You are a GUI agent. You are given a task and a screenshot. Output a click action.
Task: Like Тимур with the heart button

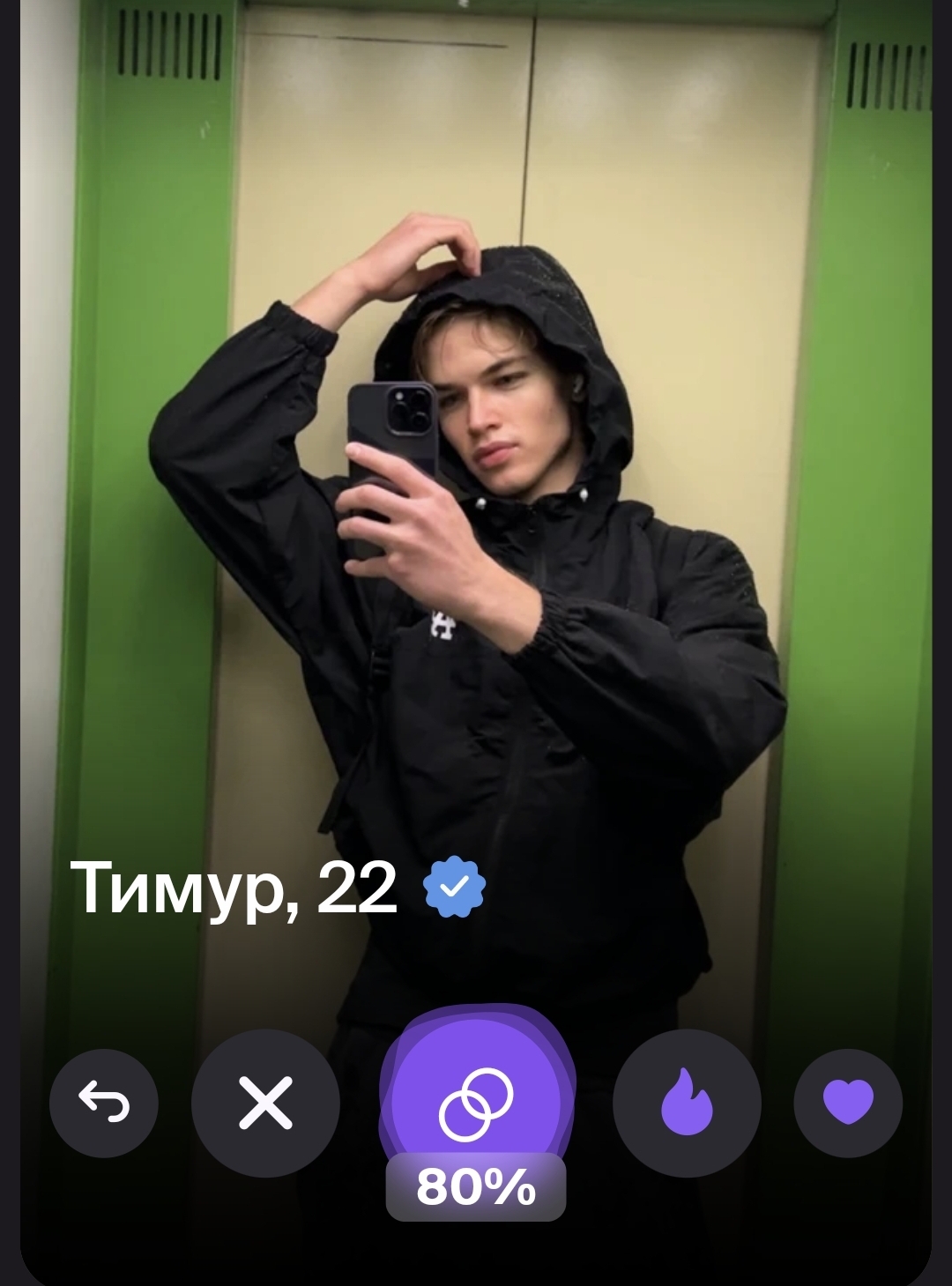848,1103
